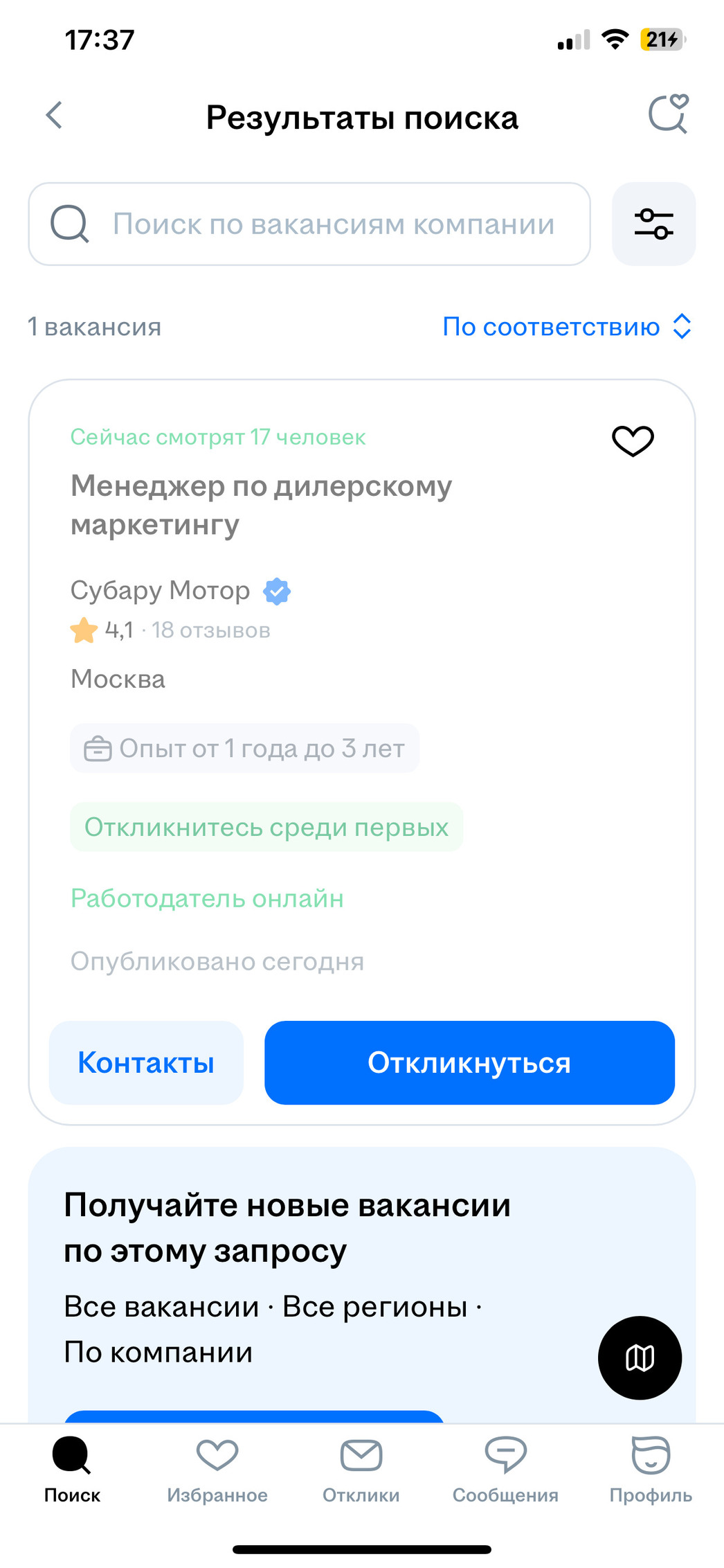The width and height of the screenshot is (724, 1568).
Task: Show vacancies on the map
Action: (x=640, y=1357)
